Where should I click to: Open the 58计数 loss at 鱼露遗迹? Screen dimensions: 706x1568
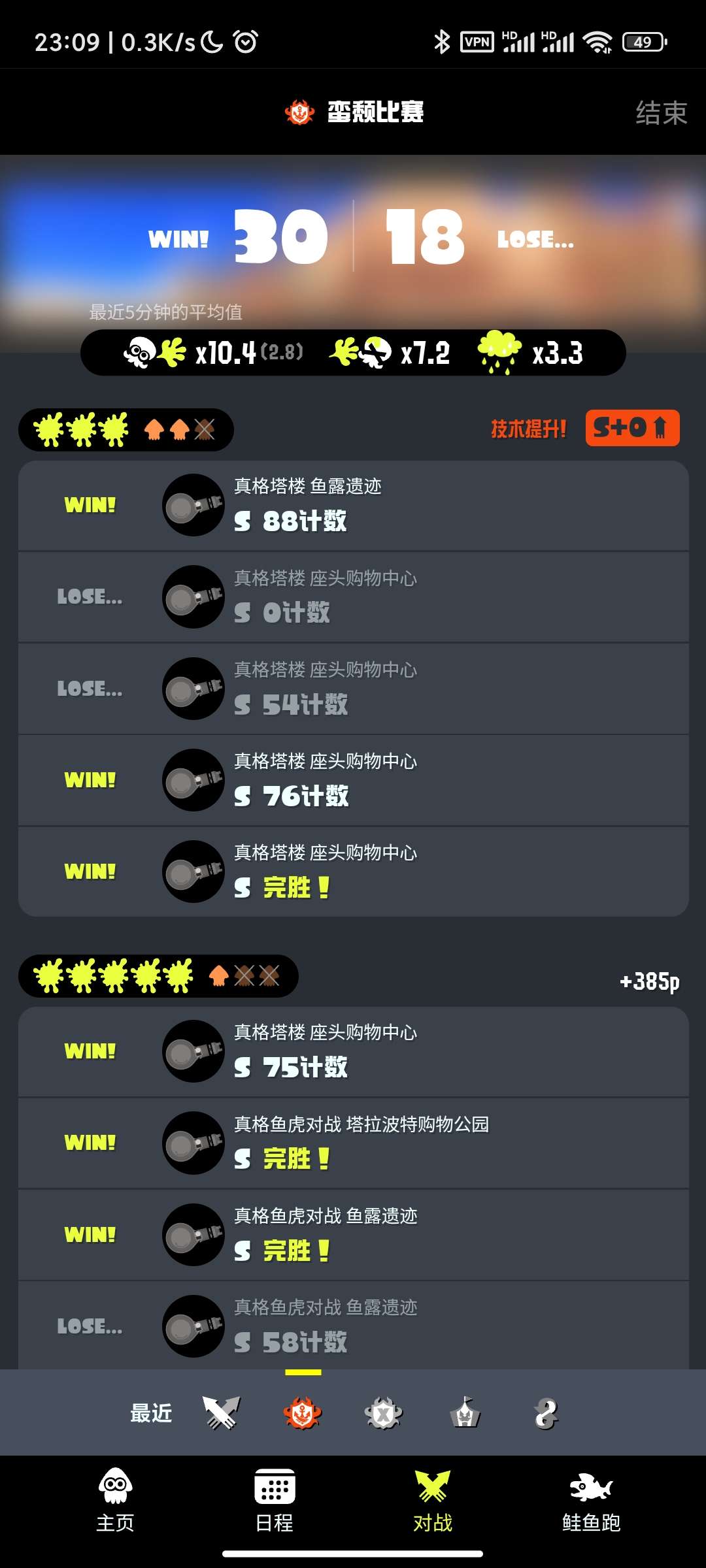coord(353,1326)
